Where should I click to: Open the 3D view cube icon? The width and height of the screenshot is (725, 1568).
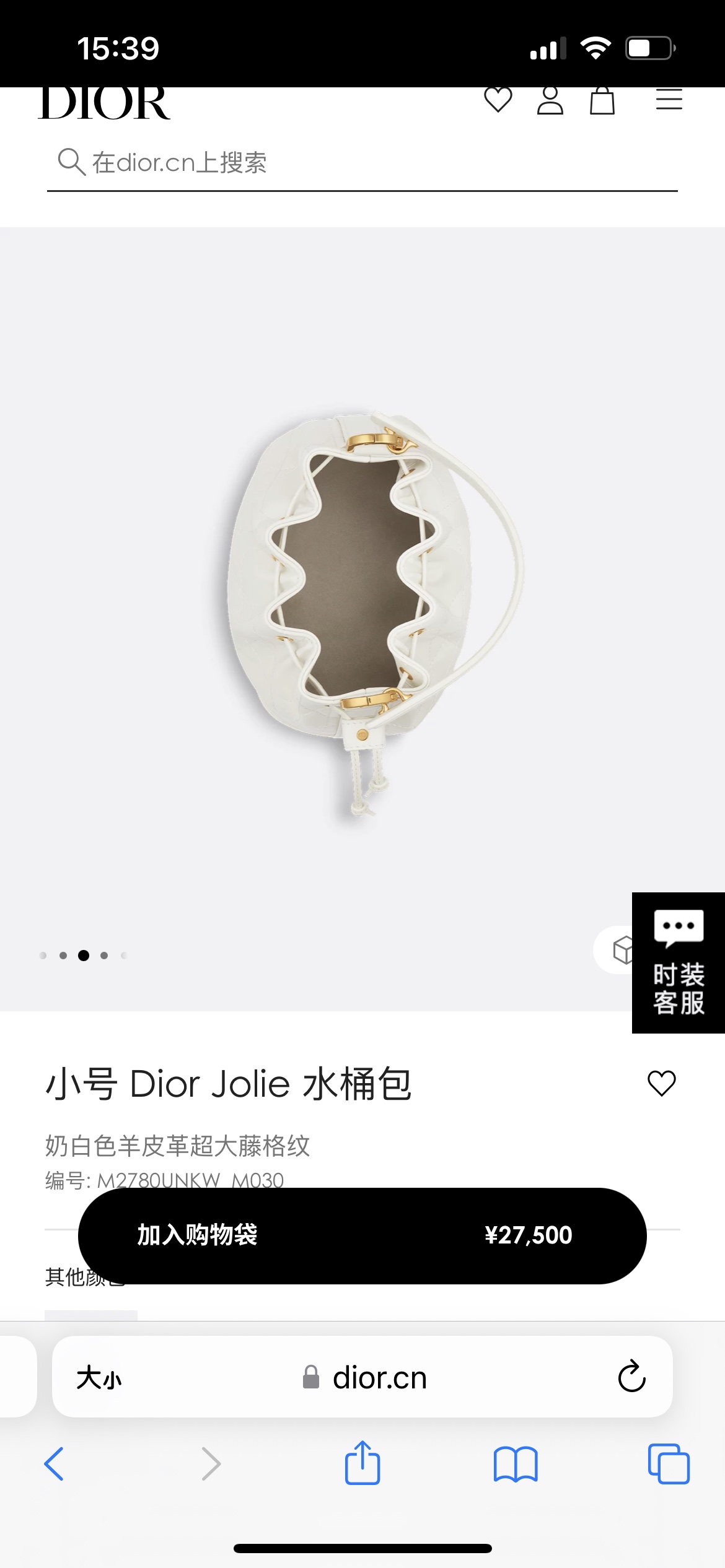pos(622,950)
